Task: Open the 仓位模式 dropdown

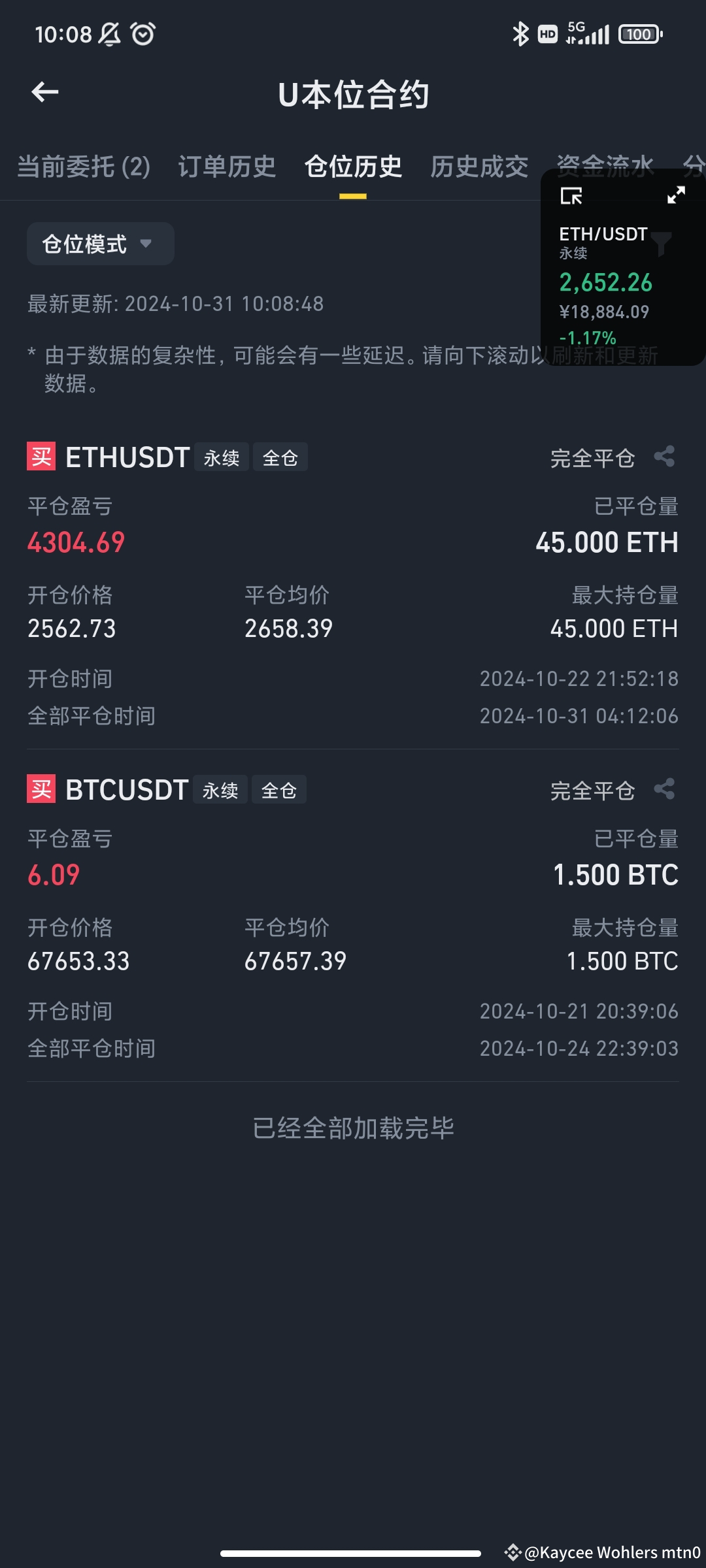Action: point(100,243)
